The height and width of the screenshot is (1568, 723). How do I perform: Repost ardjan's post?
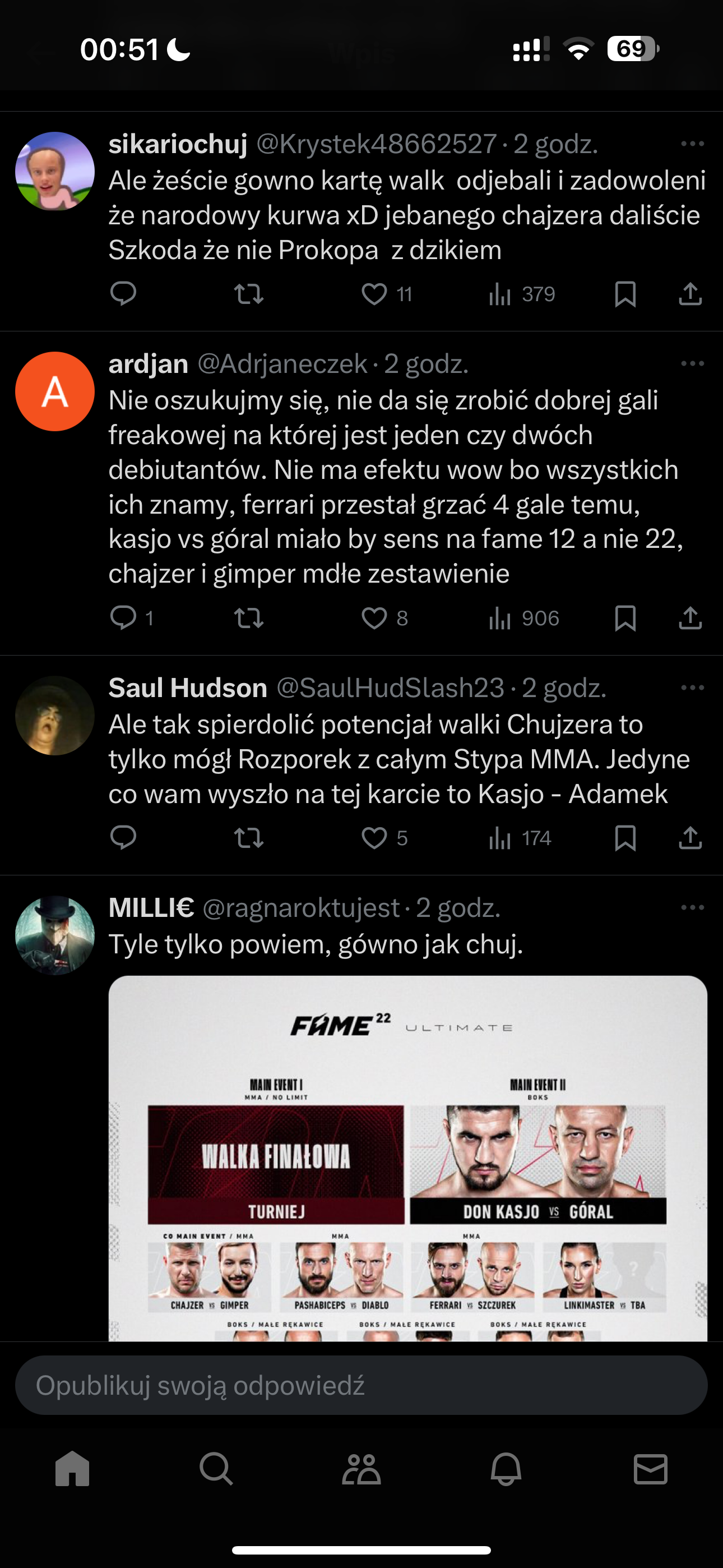pos(248,618)
